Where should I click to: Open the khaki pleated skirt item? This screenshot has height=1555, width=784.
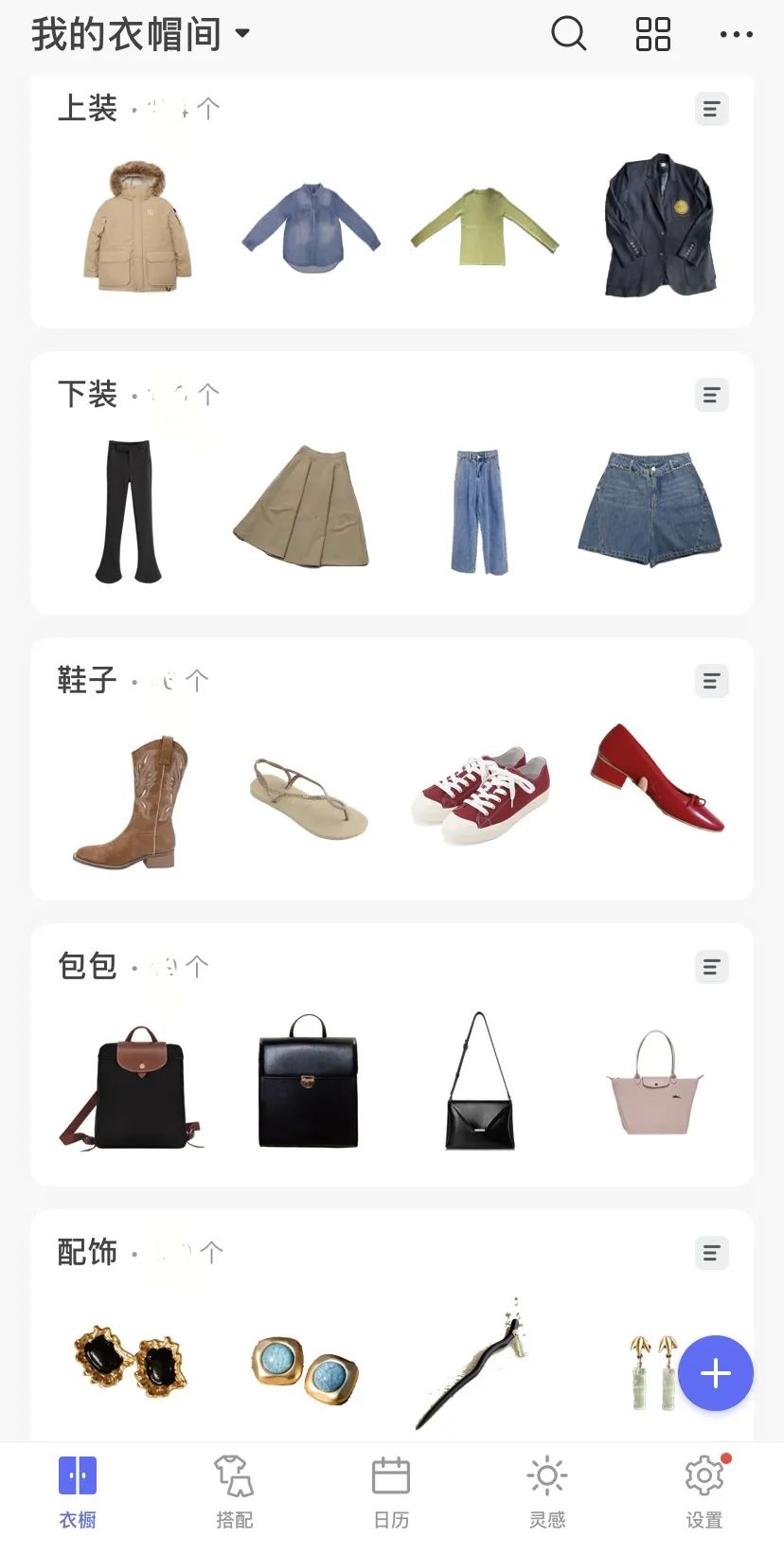pos(302,508)
